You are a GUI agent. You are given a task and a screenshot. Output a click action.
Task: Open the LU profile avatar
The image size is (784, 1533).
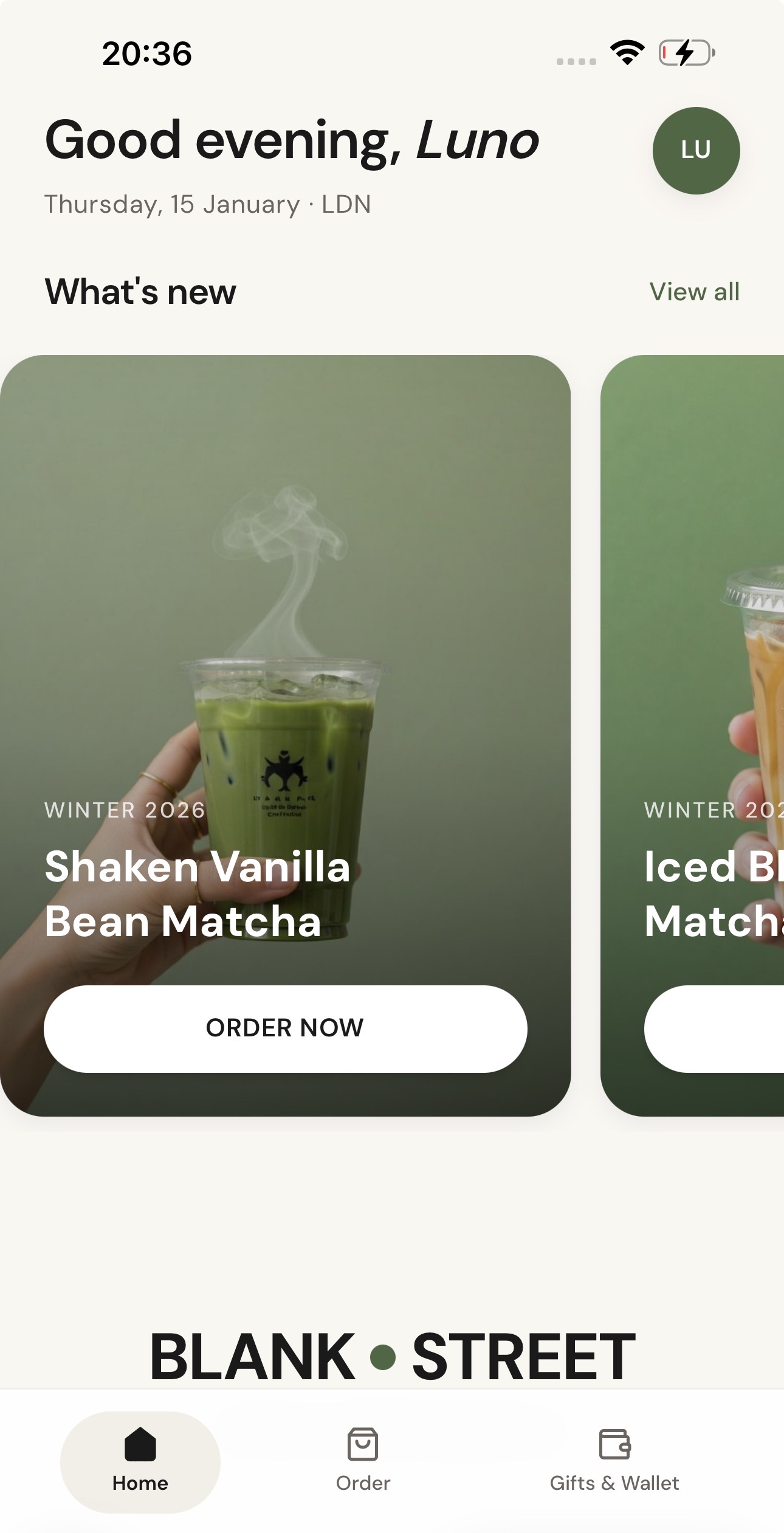click(696, 151)
